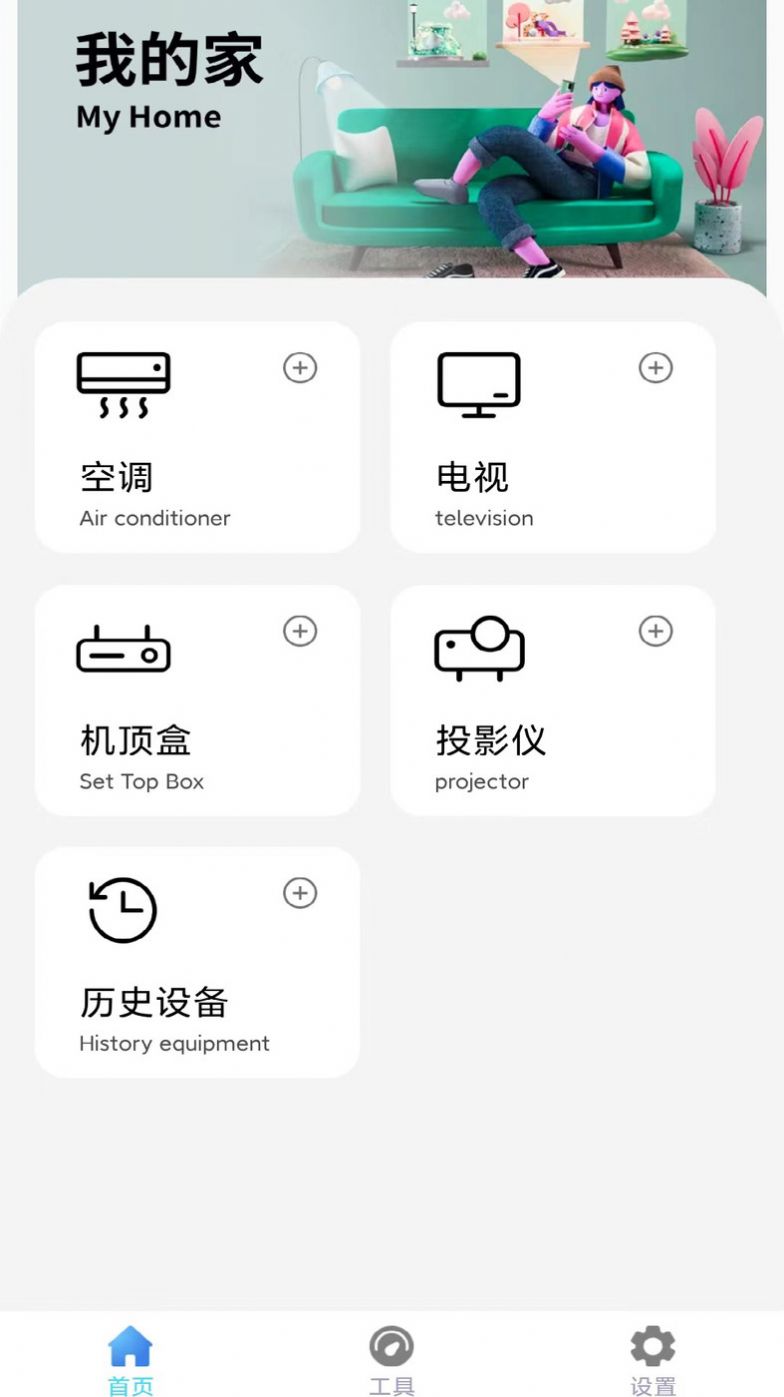Tap the plus on the set top box card
This screenshot has width=784, height=1397.
point(300,631)
